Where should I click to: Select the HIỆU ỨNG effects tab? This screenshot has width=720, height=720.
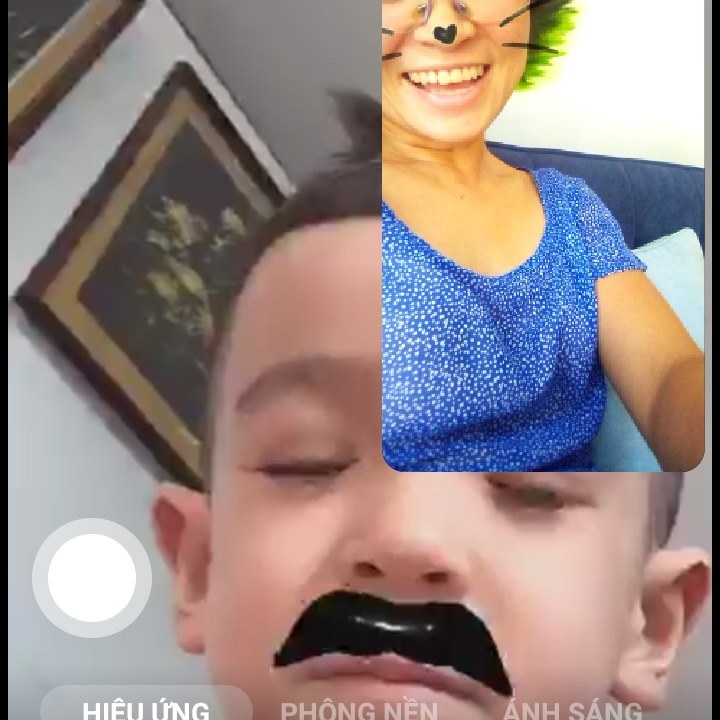tap(146, 708)
